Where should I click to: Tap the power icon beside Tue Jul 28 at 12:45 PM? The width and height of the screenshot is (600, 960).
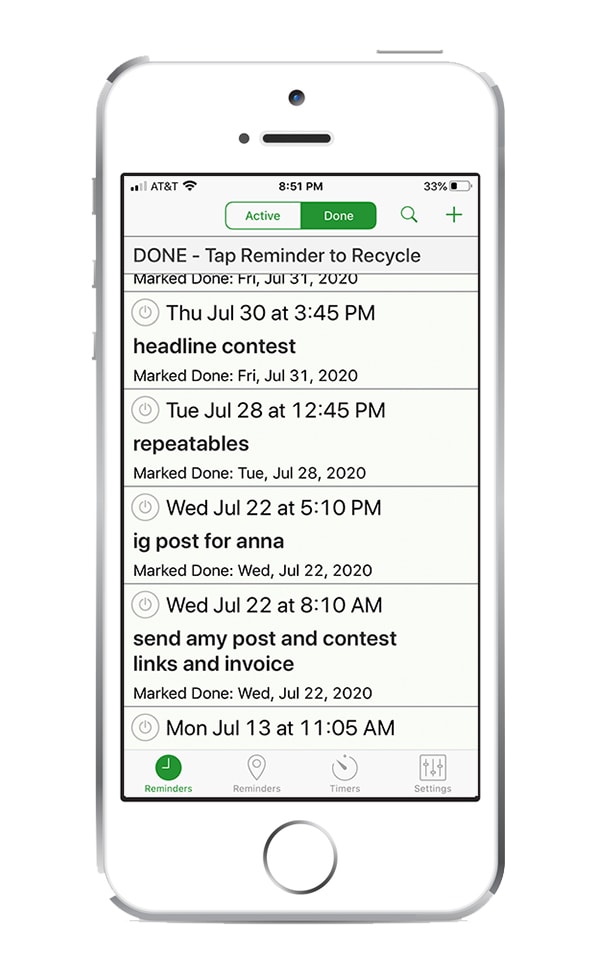pos(145,410)
